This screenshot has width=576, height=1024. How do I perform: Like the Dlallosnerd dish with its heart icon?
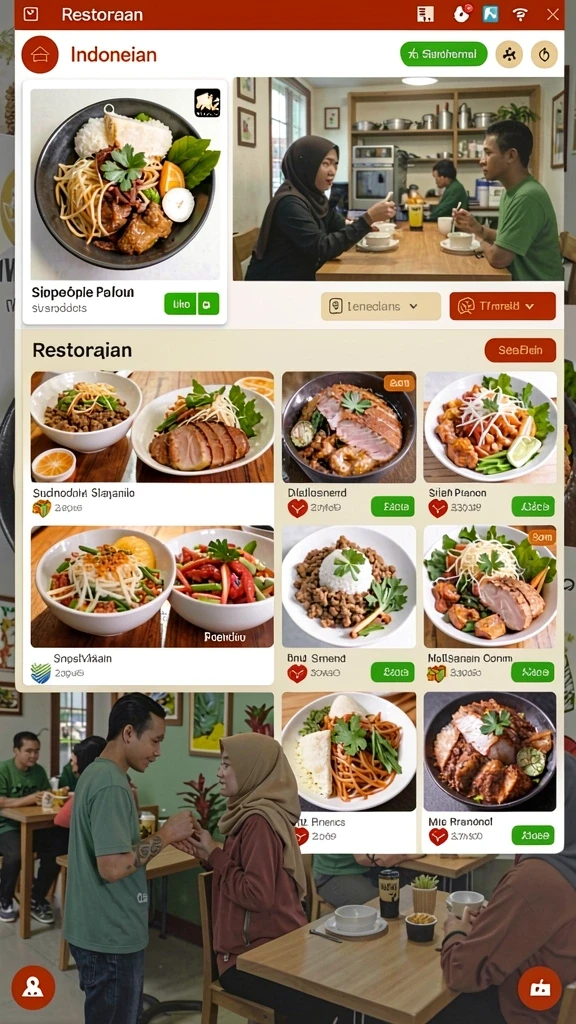click(x=297, y=507)
